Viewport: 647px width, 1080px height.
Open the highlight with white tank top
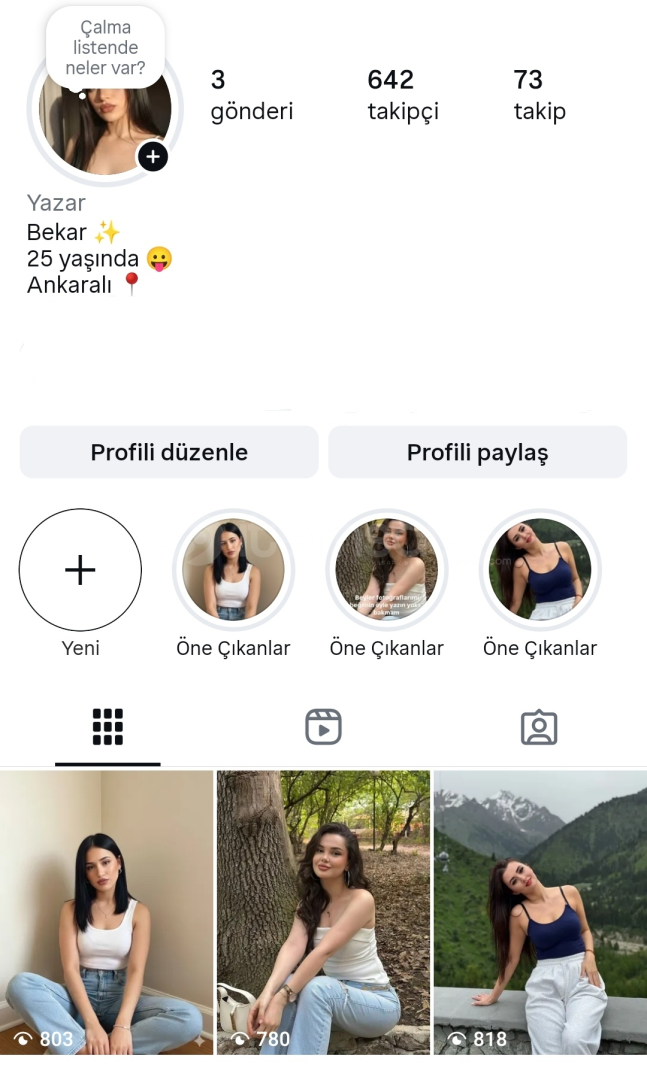233,570
